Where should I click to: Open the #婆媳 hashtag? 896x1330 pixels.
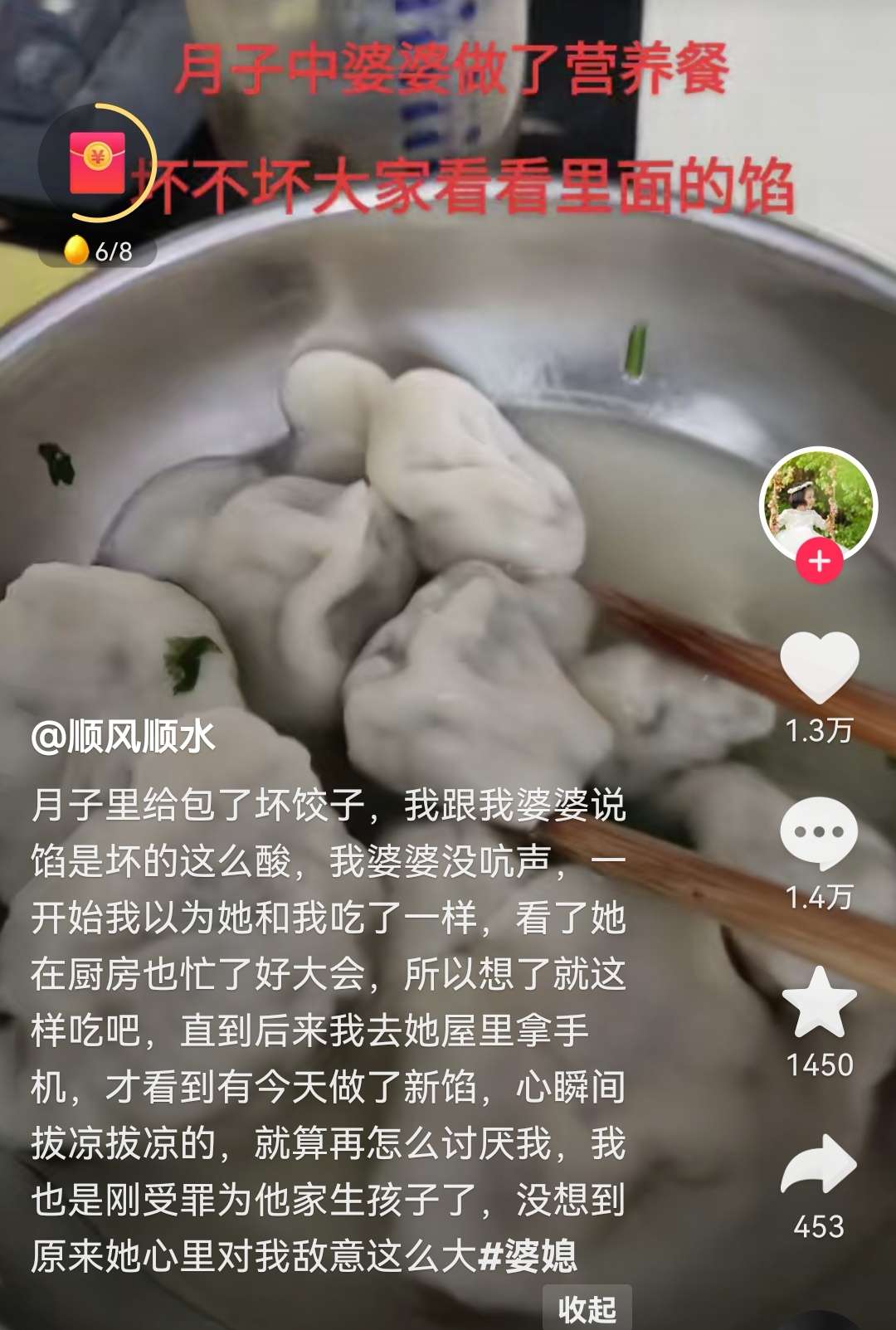click(528, 1256)
